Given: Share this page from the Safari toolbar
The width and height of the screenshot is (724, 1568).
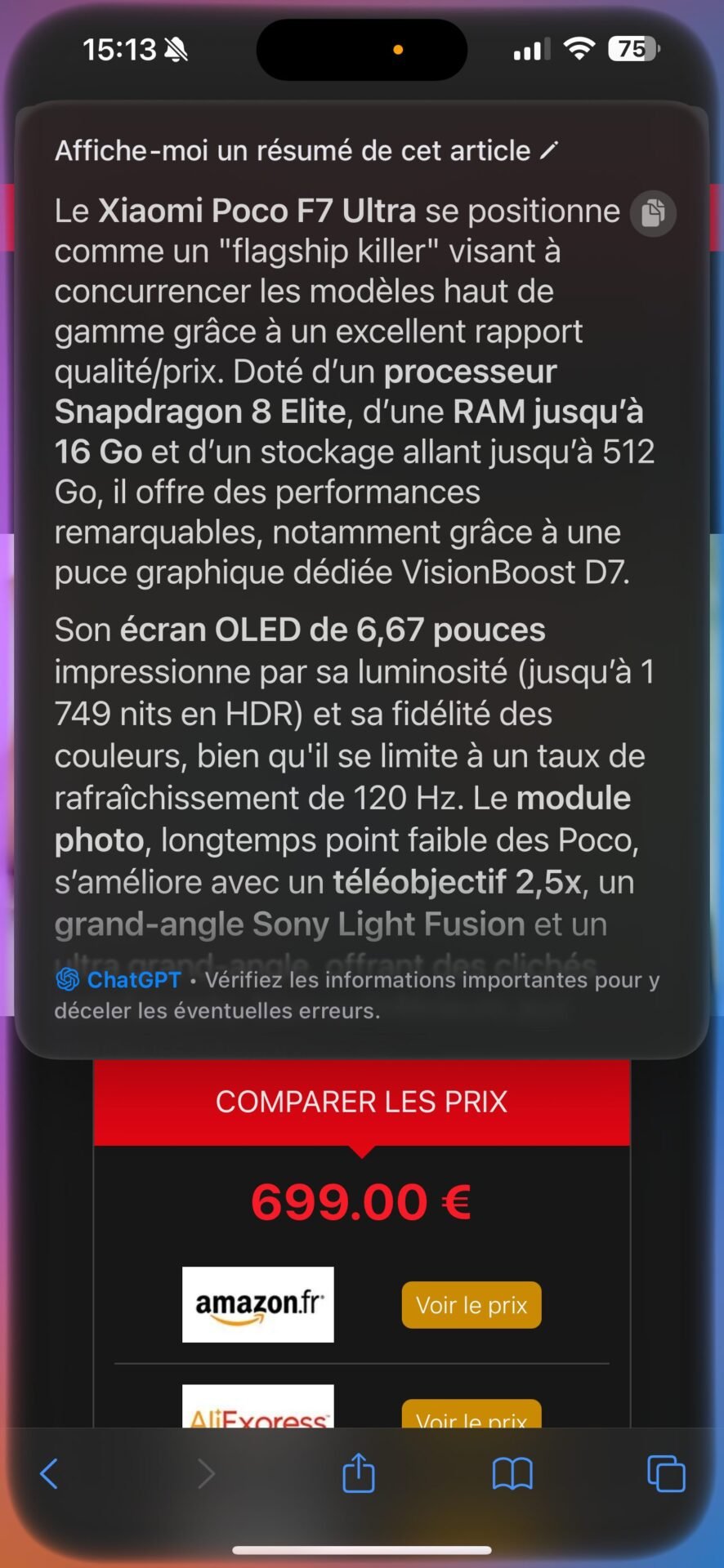Looking at the screenshot, I should point(359,1472).
